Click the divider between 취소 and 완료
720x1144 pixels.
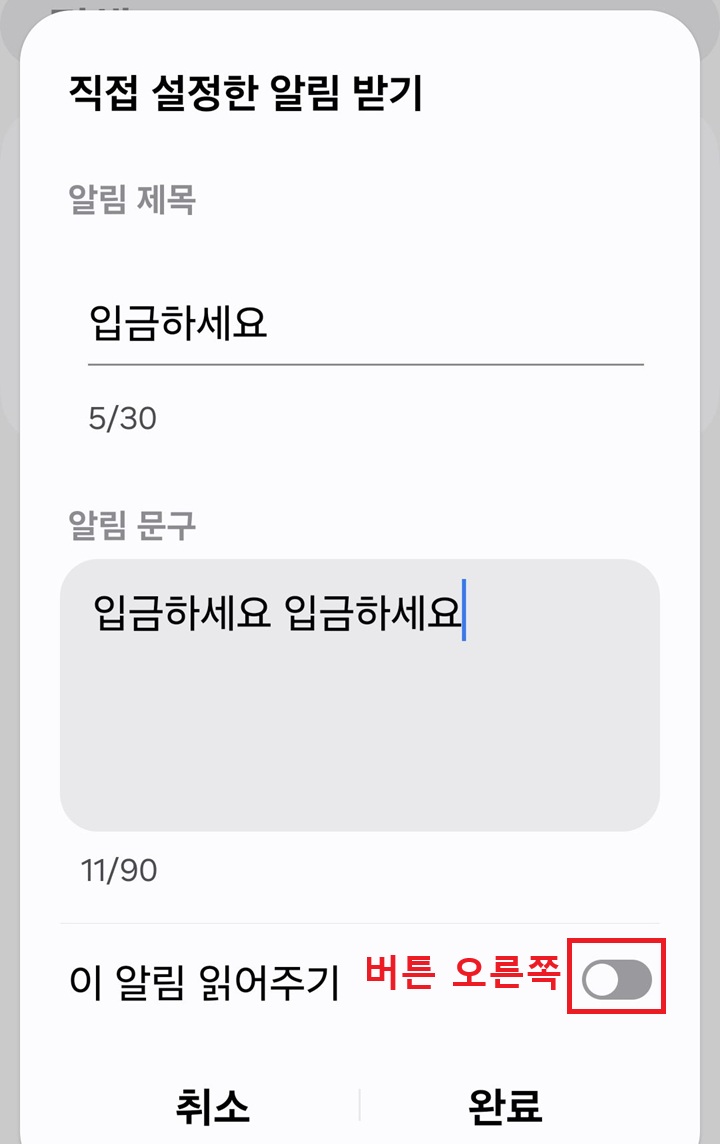(x=360, y=1107)
